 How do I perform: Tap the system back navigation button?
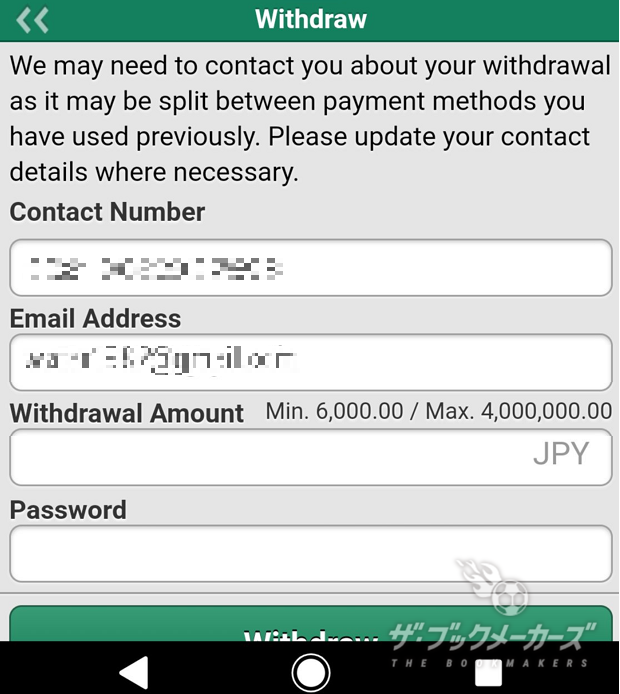pyautogui.click(x=133, y=671)
